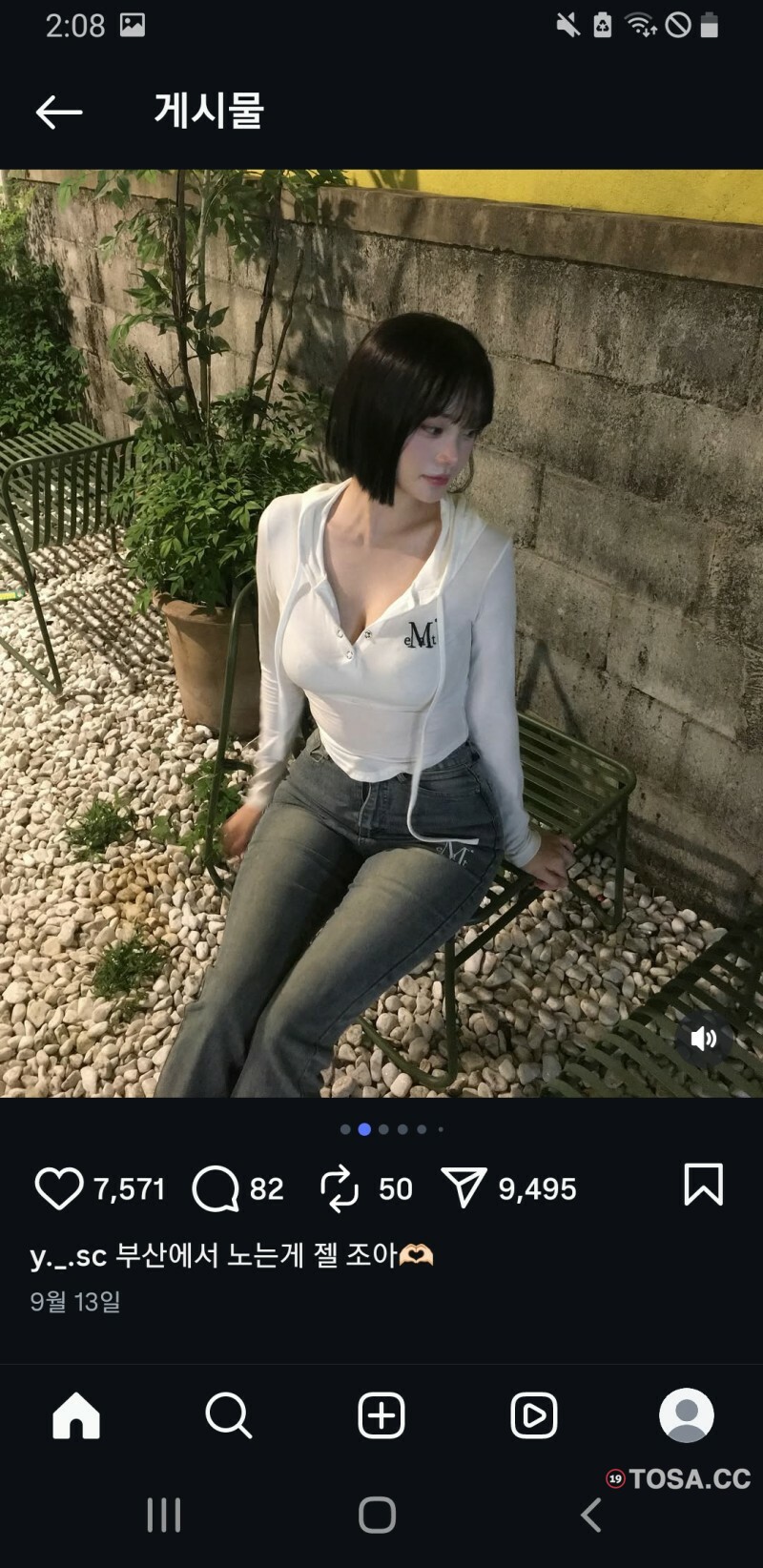Repost this post
763x1568 pixels.
[339, 1188]
